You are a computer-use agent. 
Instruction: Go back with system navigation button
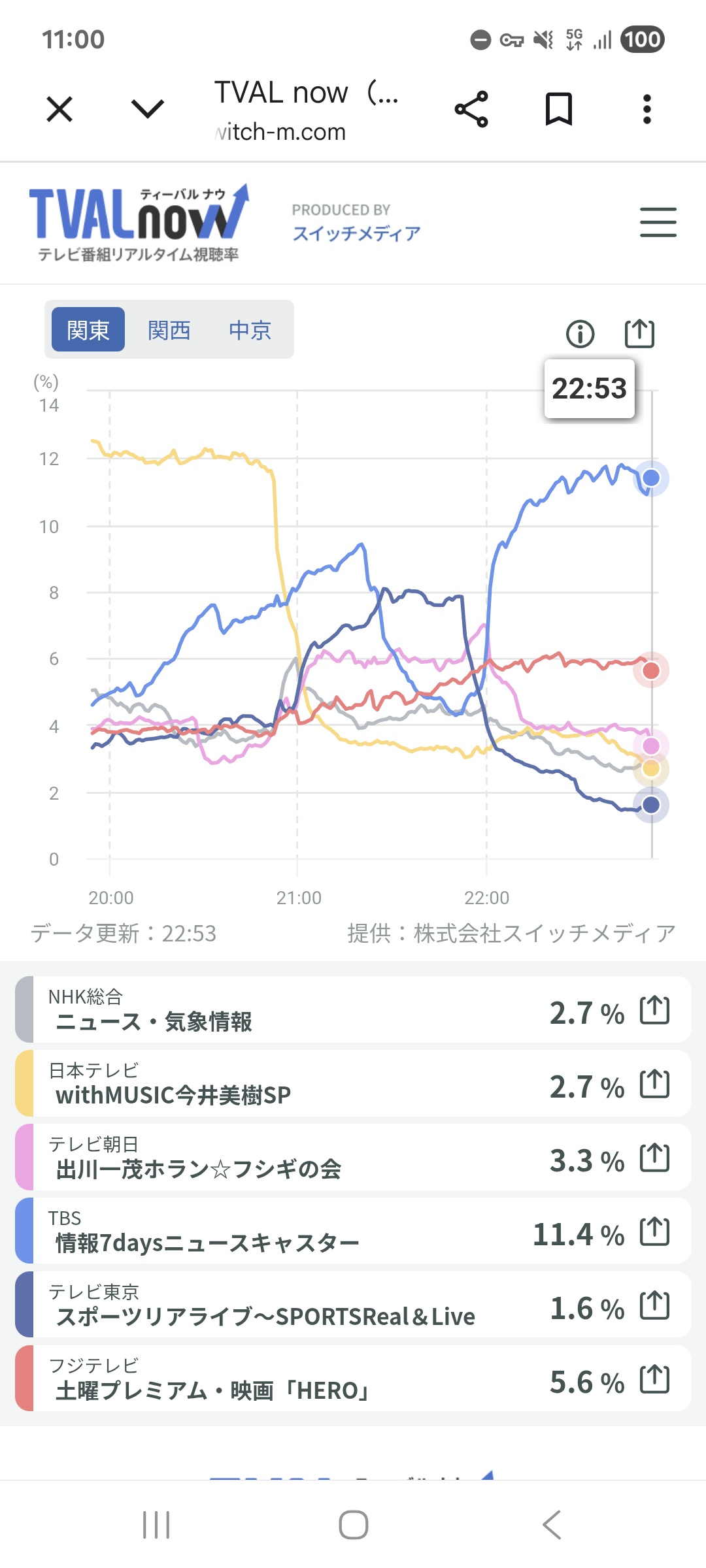(551, 1525)
